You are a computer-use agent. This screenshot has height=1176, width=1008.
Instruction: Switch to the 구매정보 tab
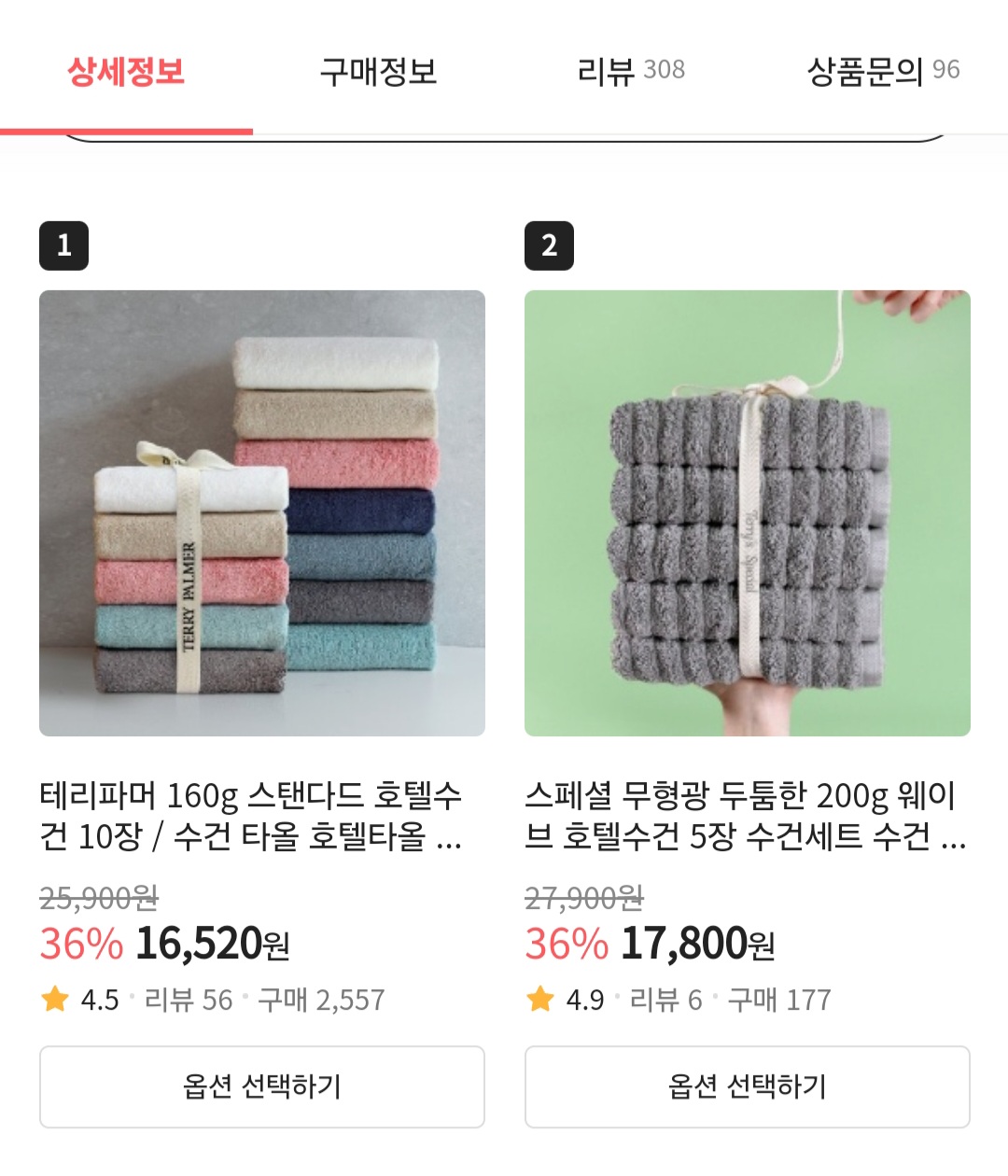(378, 71)
